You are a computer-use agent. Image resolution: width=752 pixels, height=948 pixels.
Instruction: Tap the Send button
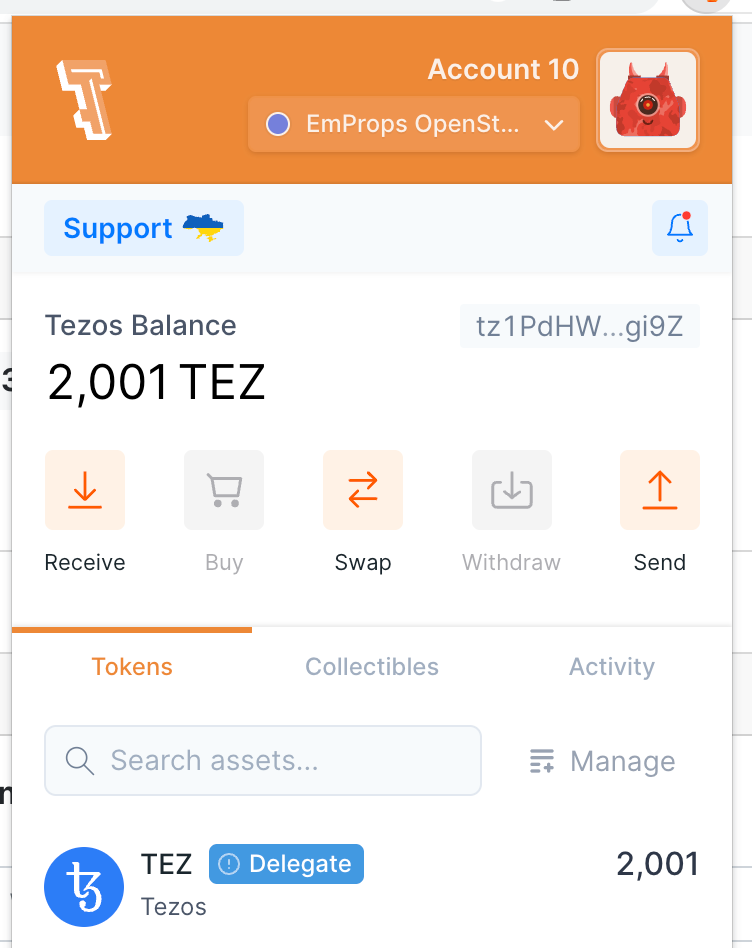click(659, 491)
